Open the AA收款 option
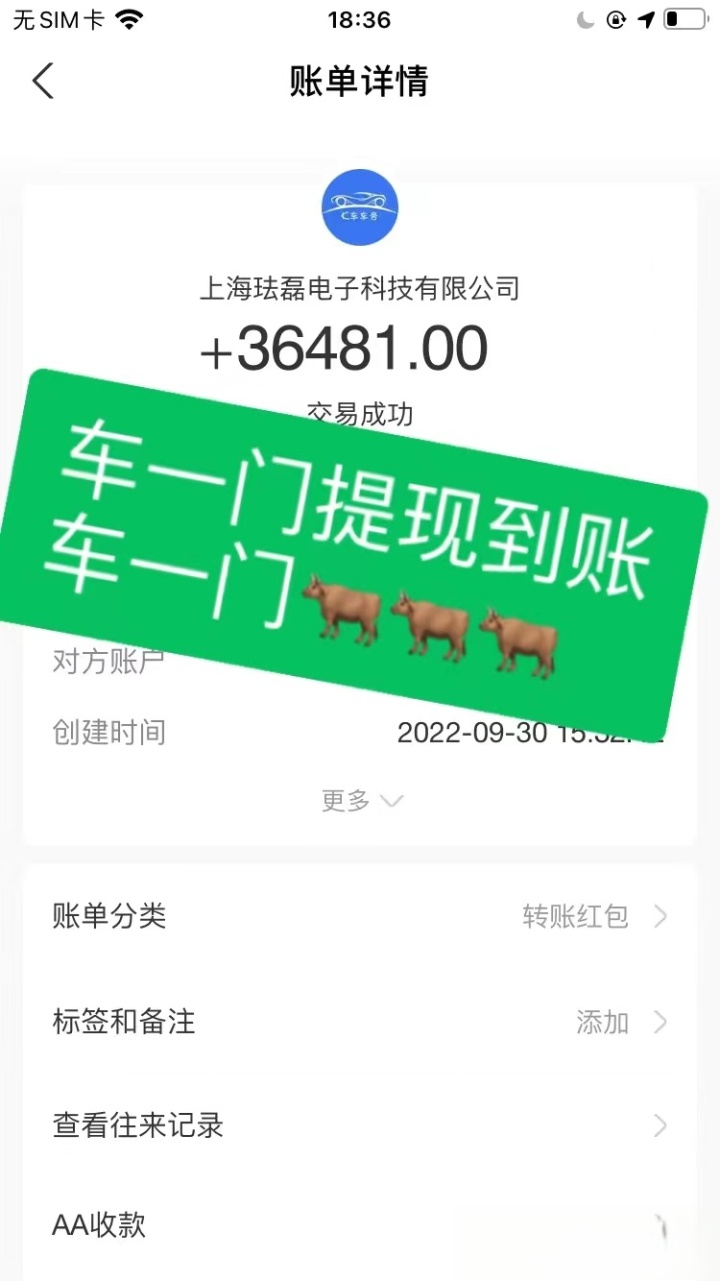The image size is (720, 1281). 360,1224
